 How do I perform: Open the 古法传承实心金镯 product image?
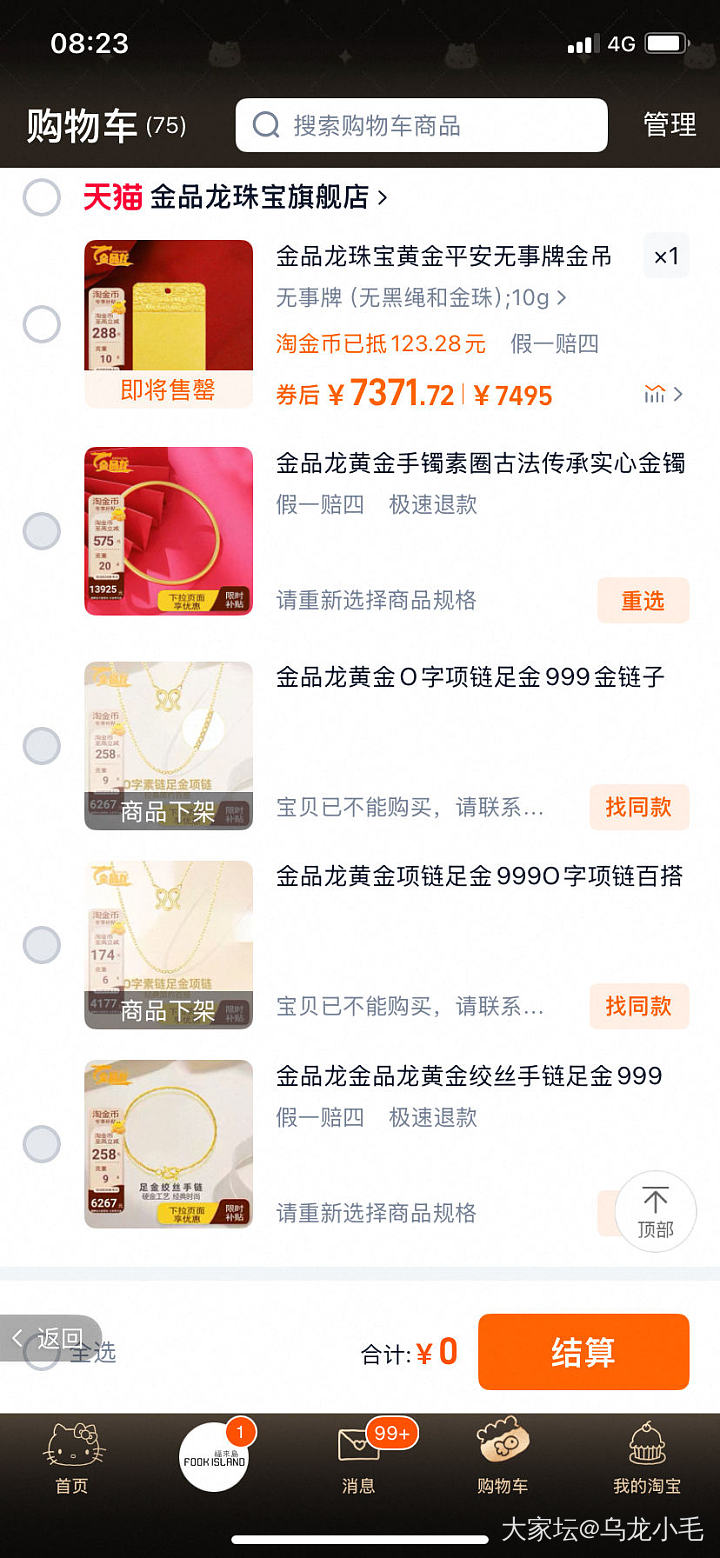[168, 531]
